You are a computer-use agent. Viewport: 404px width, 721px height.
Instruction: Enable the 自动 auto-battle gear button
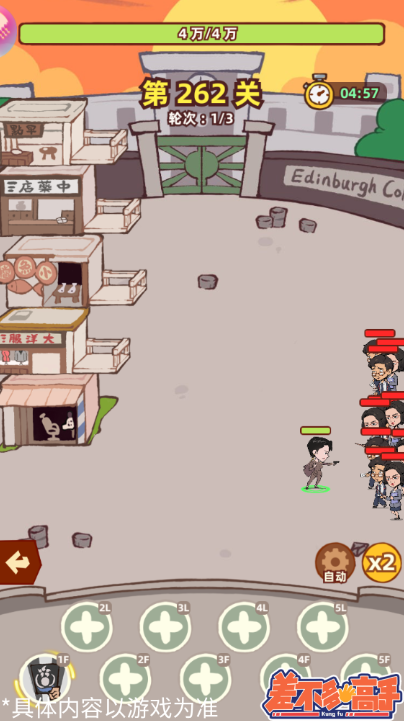point(335,563)
